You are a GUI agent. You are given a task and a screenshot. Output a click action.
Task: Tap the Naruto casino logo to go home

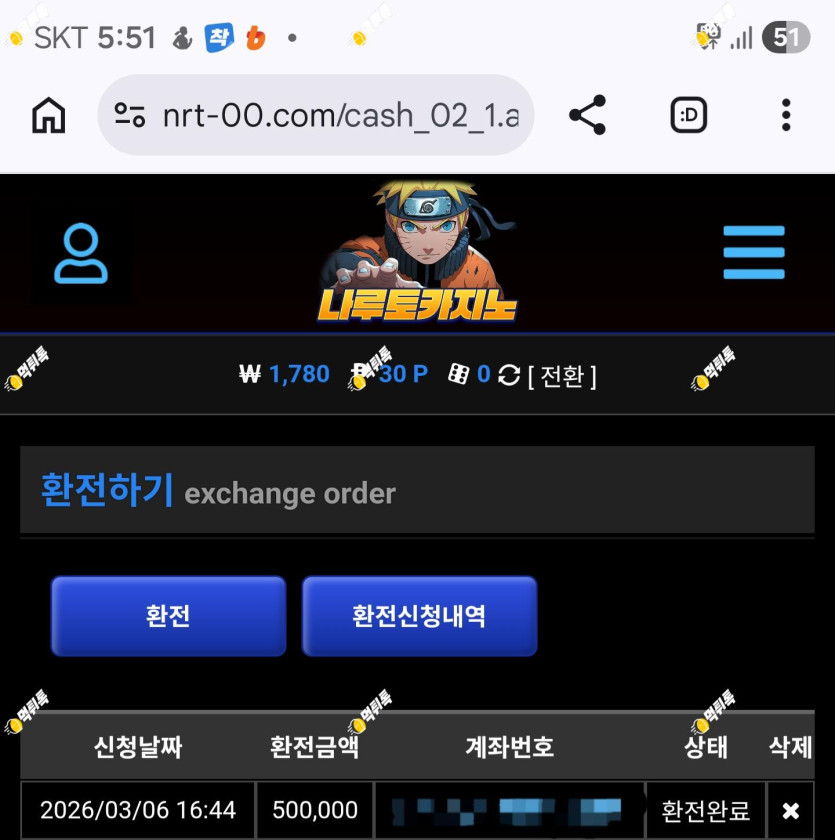pyautogui.click(x=417, y=252)
